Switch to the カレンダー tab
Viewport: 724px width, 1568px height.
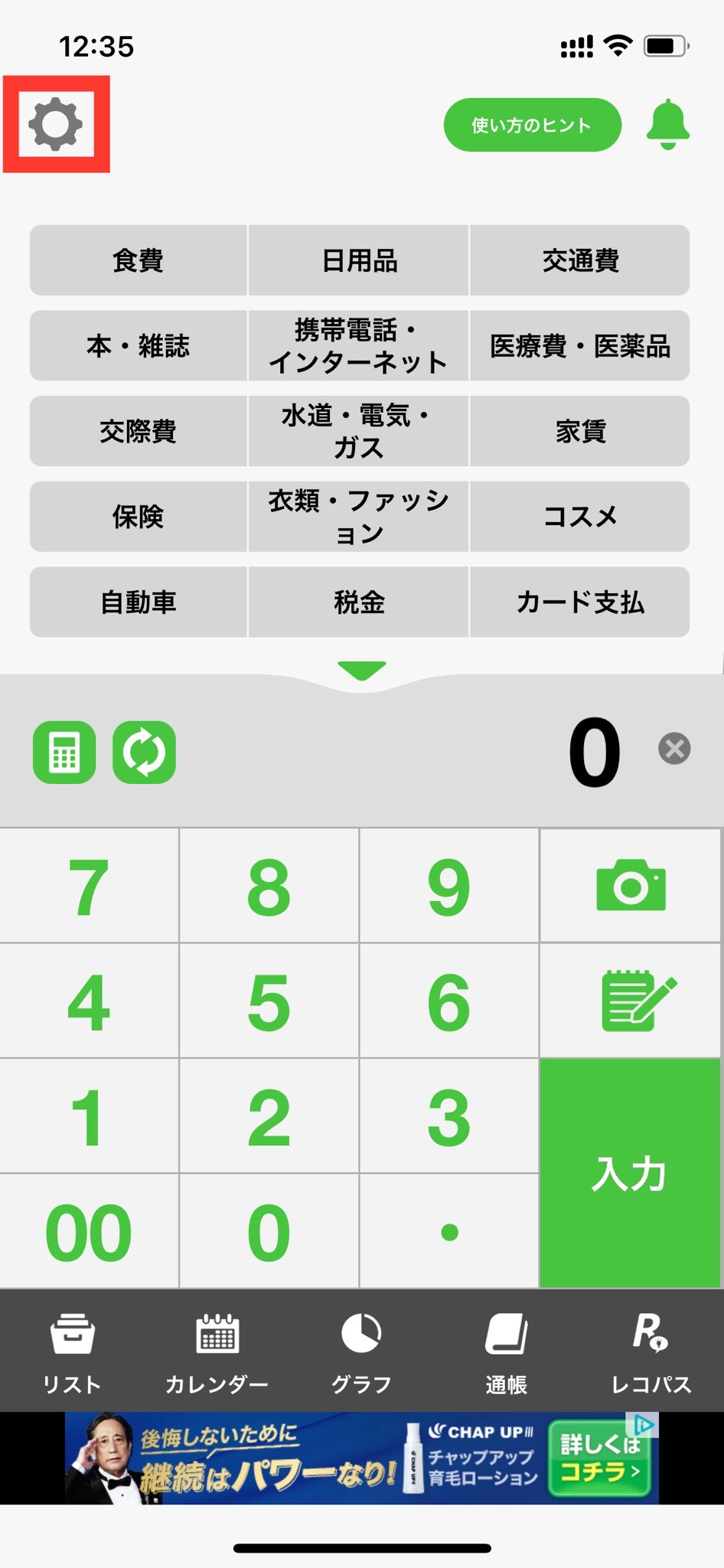(217, 1351)
